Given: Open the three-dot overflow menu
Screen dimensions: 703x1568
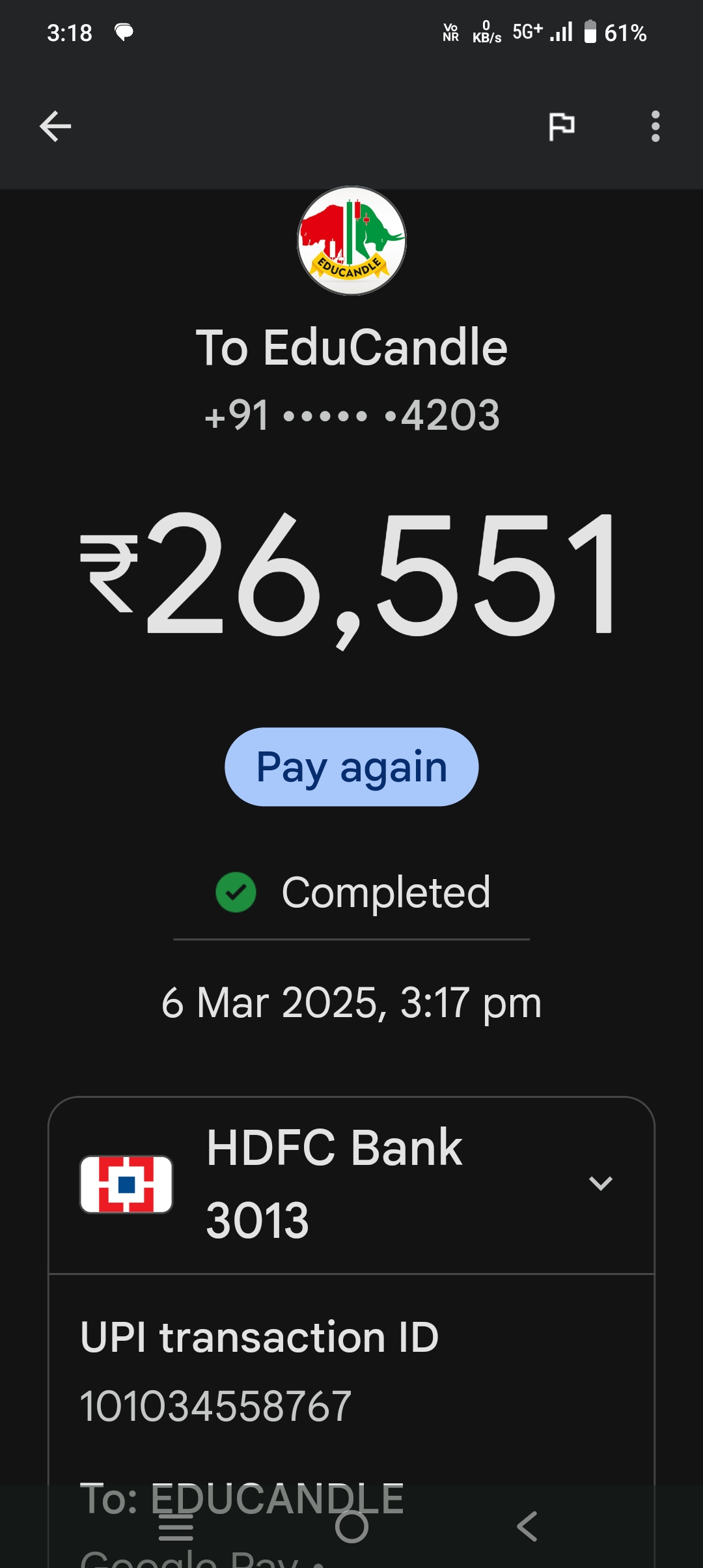Looking at the screenshot, I should click(x=655, y=126).
